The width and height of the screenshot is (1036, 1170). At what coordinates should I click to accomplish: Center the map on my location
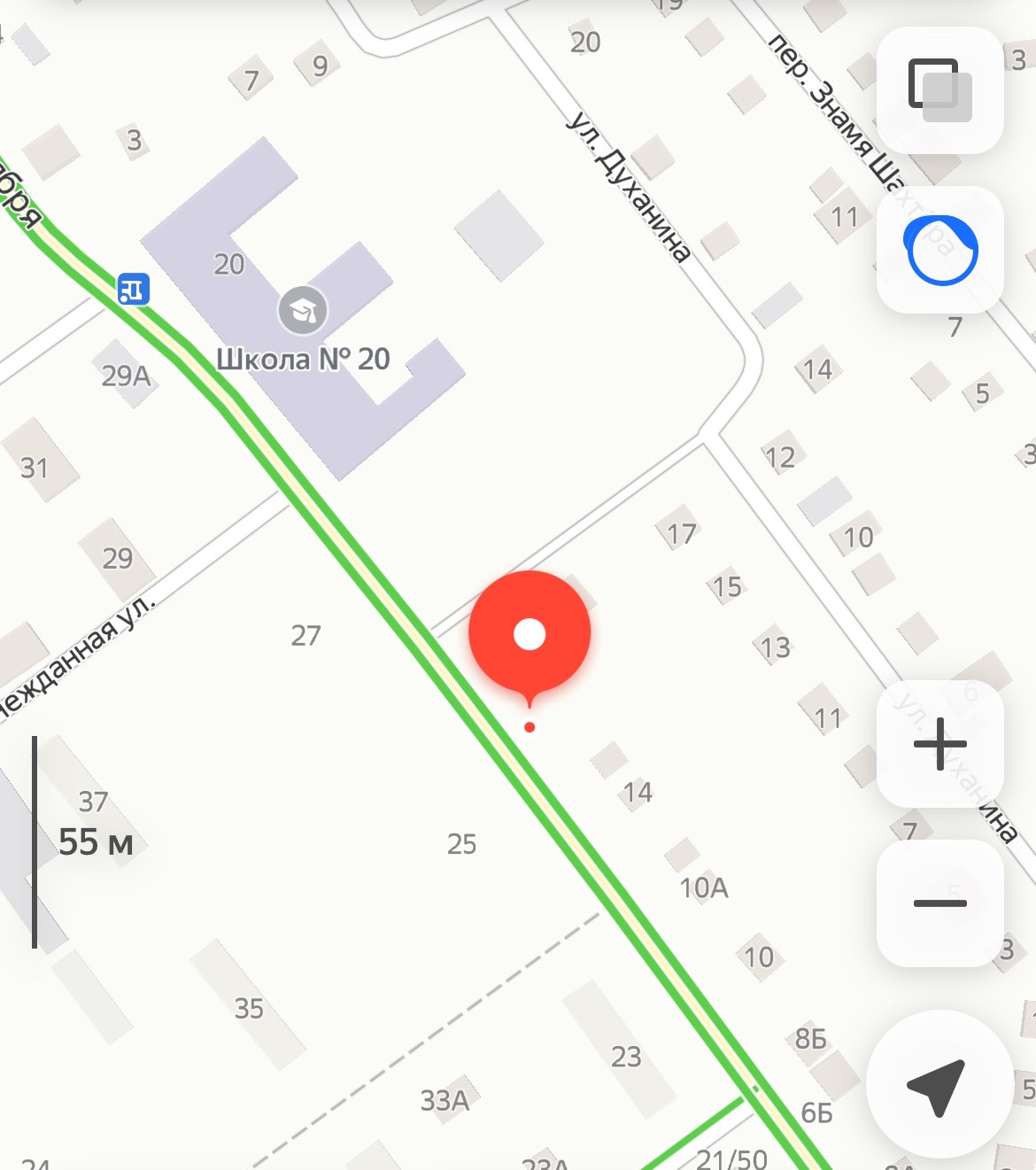tap(938, 1084)
